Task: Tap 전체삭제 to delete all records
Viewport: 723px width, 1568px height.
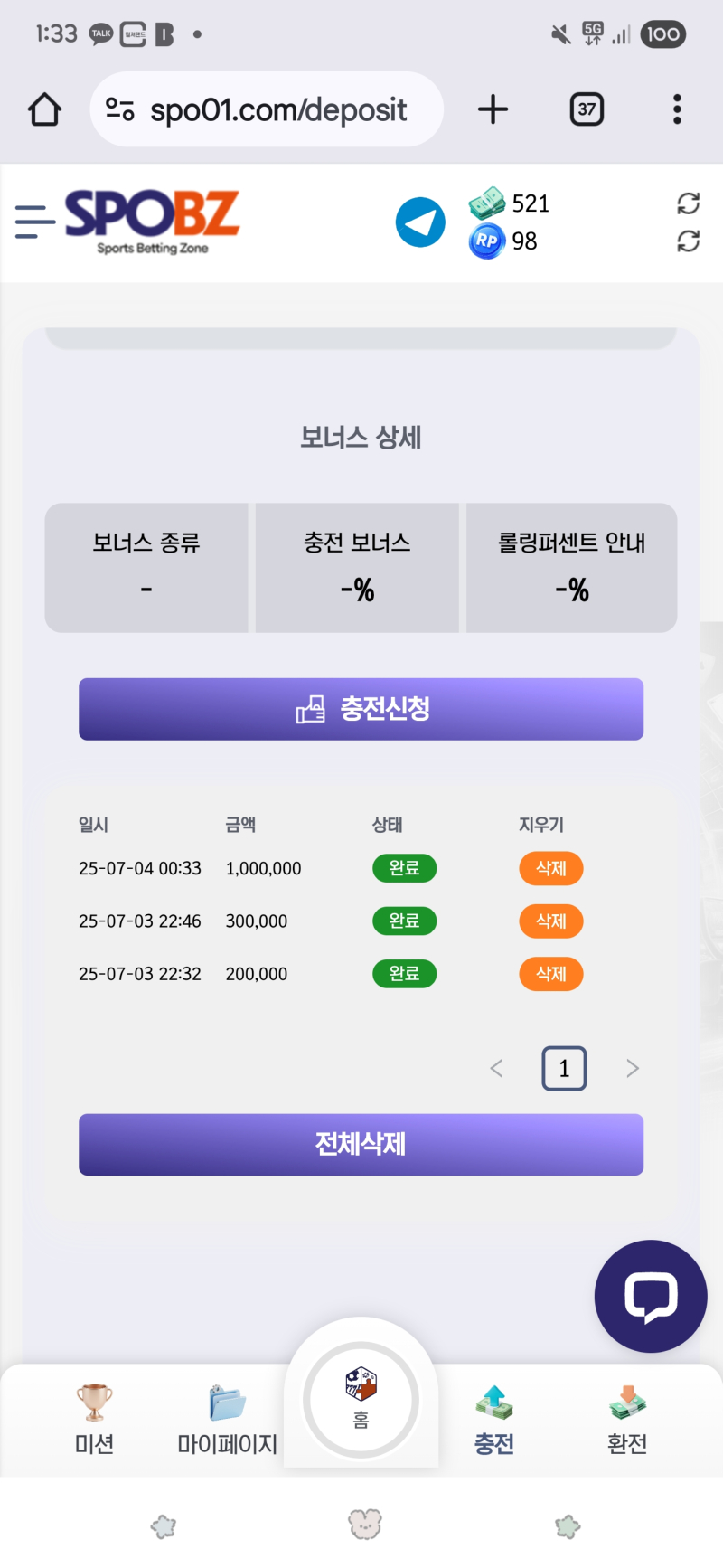Action: (x=361, y=1144)
